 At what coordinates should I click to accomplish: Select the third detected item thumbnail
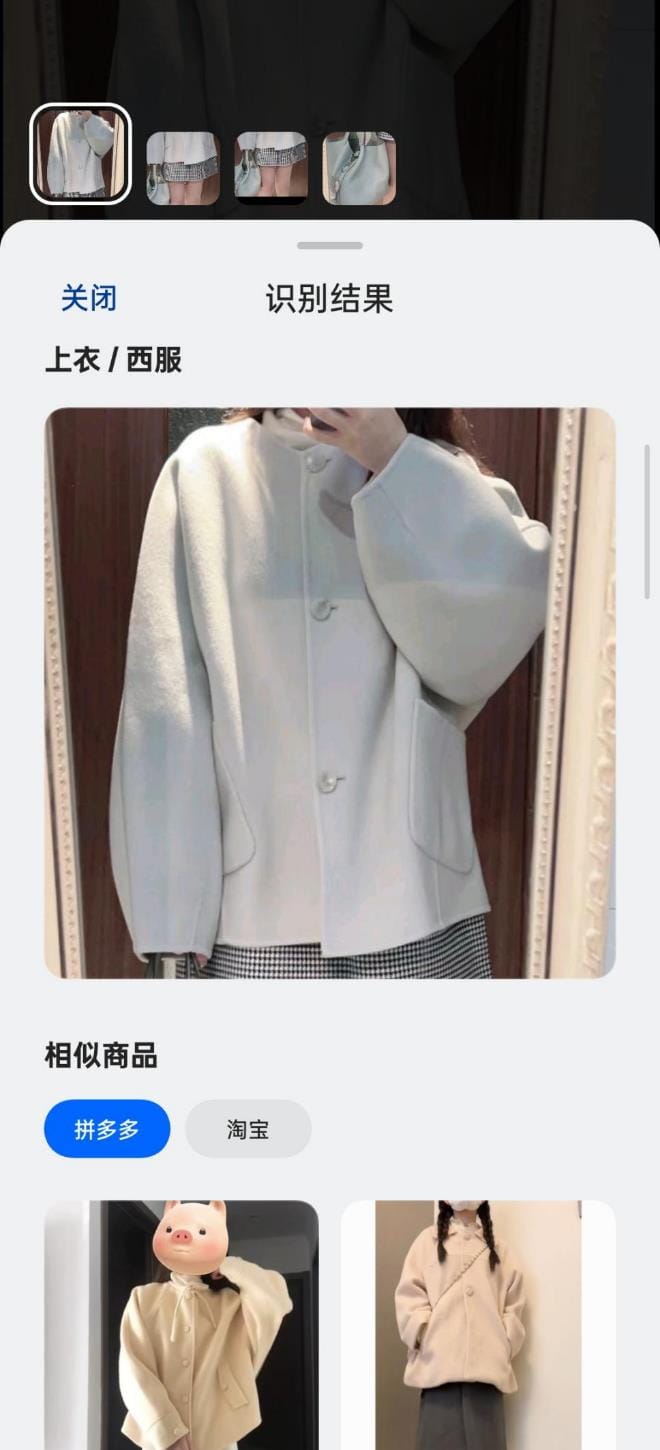pos(271,168)
